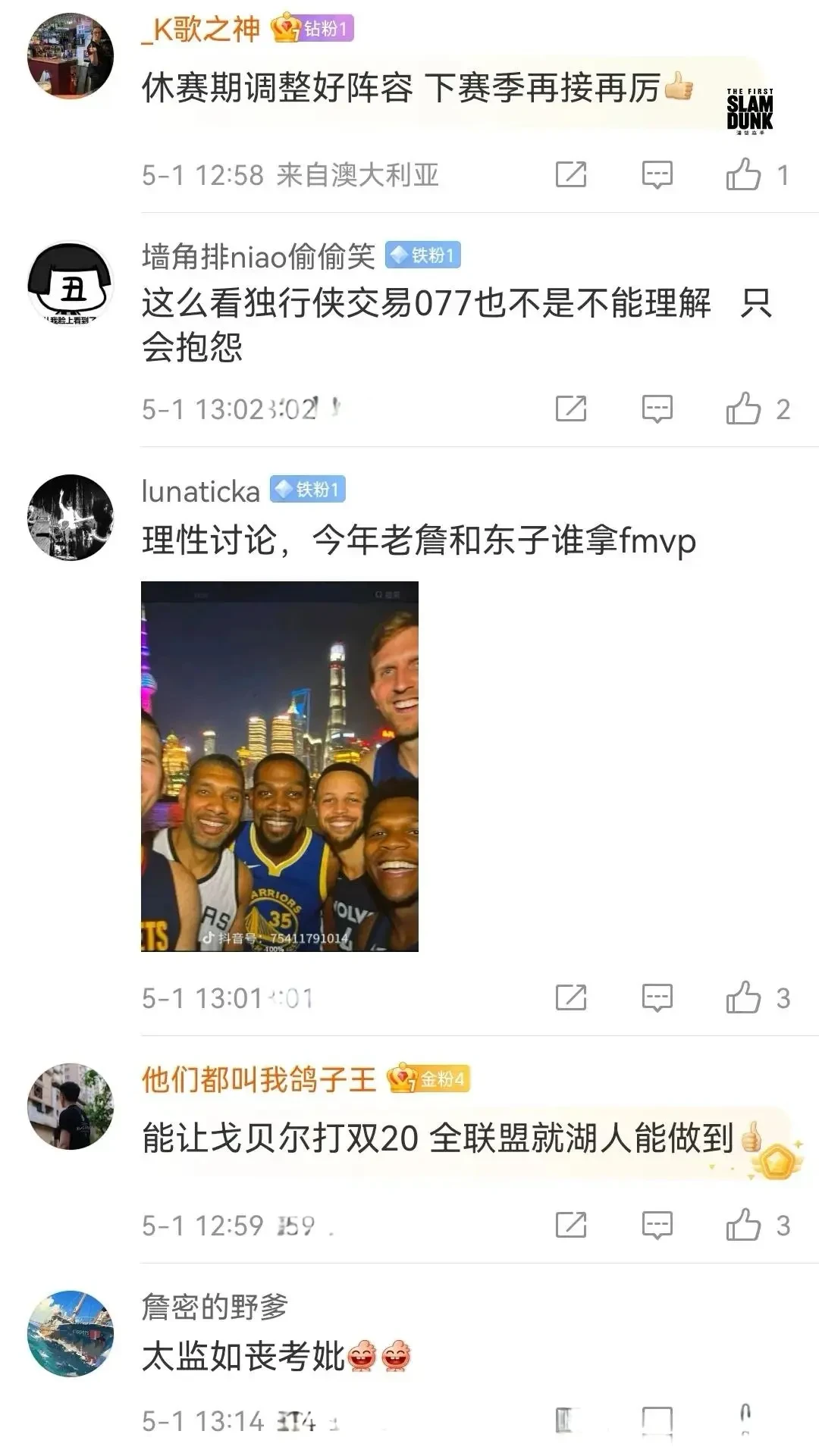The height and width of the screenshot is (1456, 819).
Task: Like 墙角排niao偷偷笑's comment
Action: [743, 409]
